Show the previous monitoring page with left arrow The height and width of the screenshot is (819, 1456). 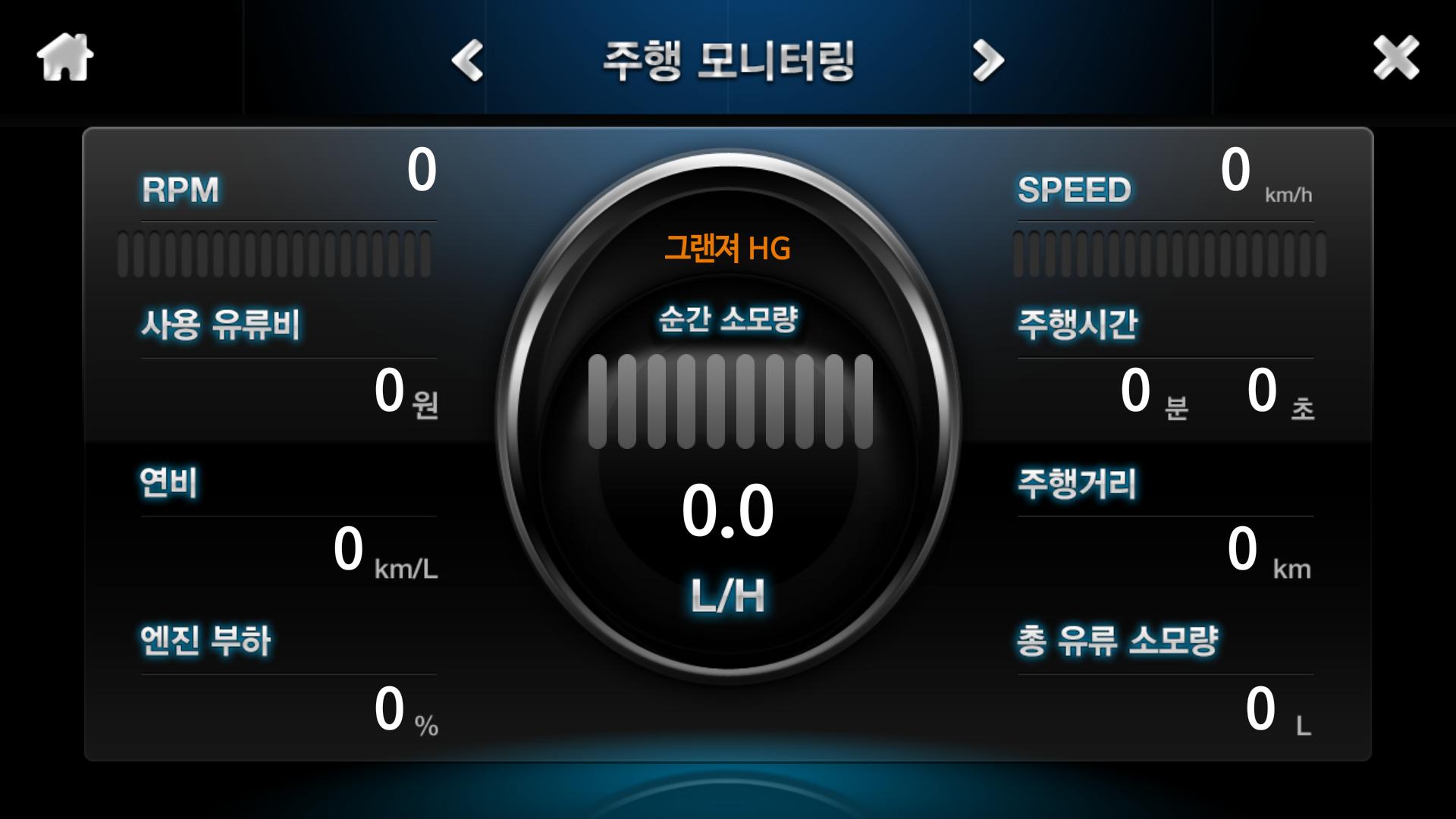(x=467, y=61)
